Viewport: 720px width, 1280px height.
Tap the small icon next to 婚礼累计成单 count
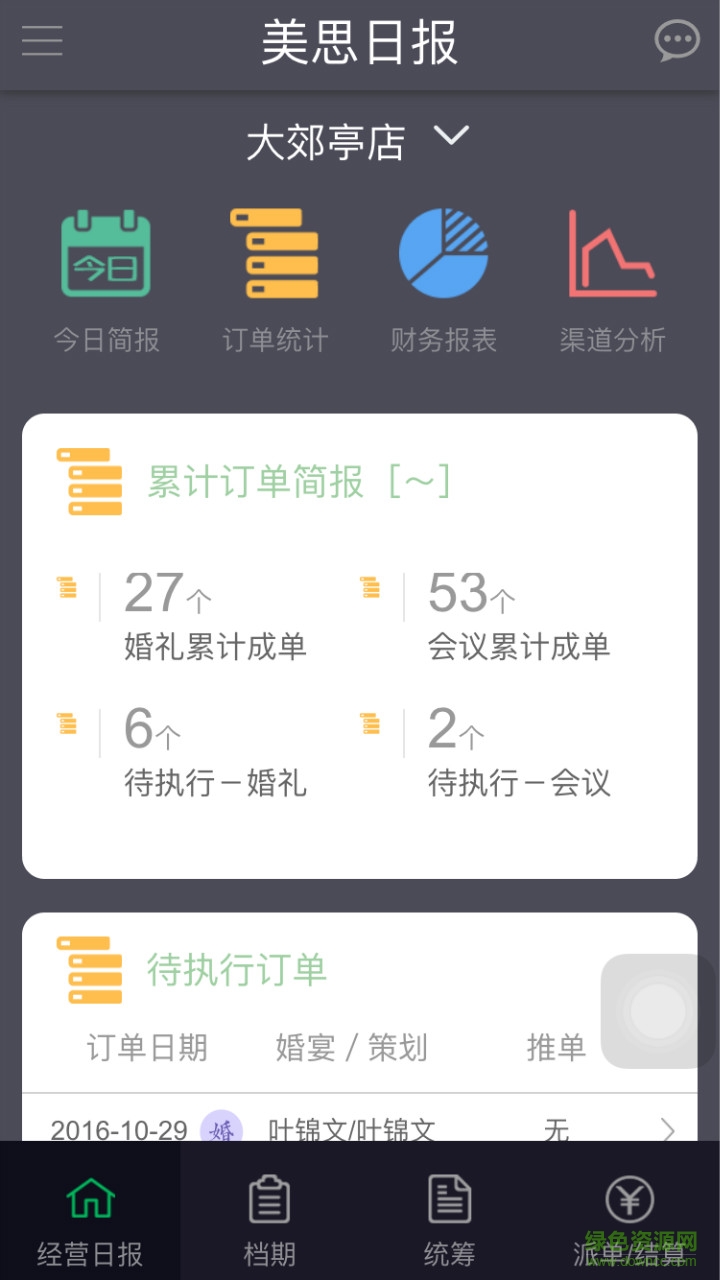tap(67, 588)
